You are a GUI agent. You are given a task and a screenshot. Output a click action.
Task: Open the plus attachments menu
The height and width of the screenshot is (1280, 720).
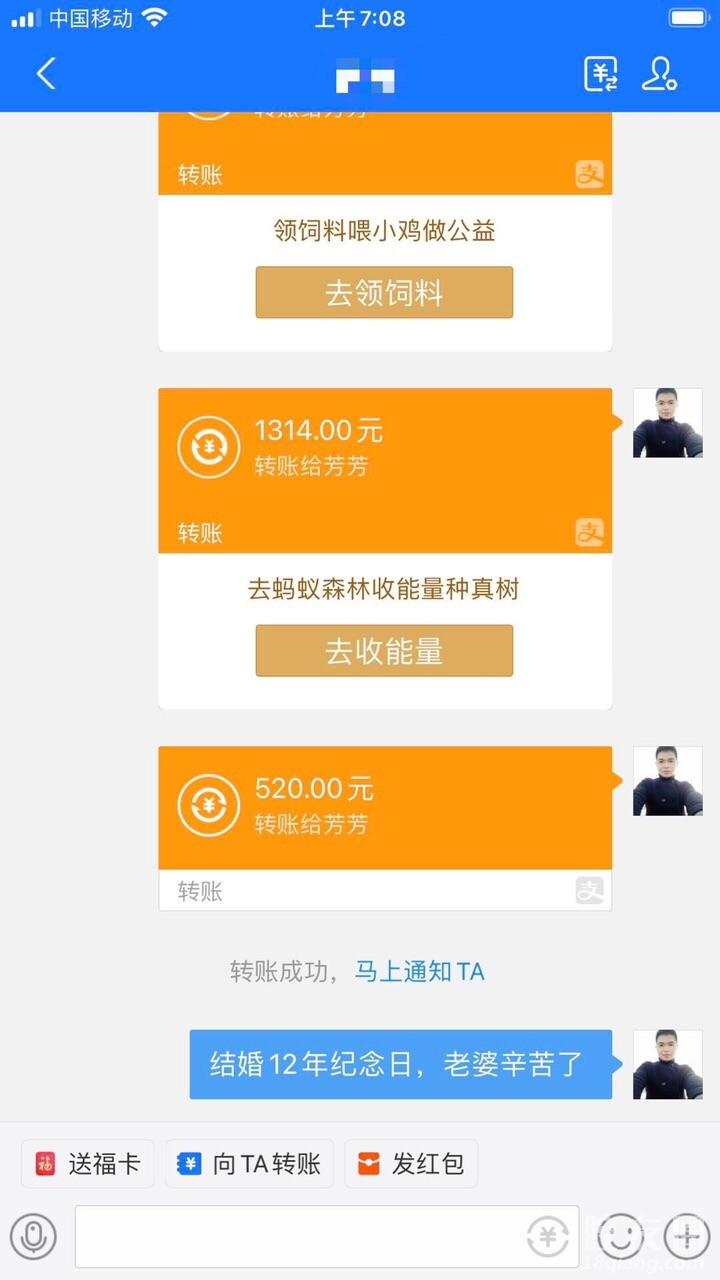point(687,1238)
